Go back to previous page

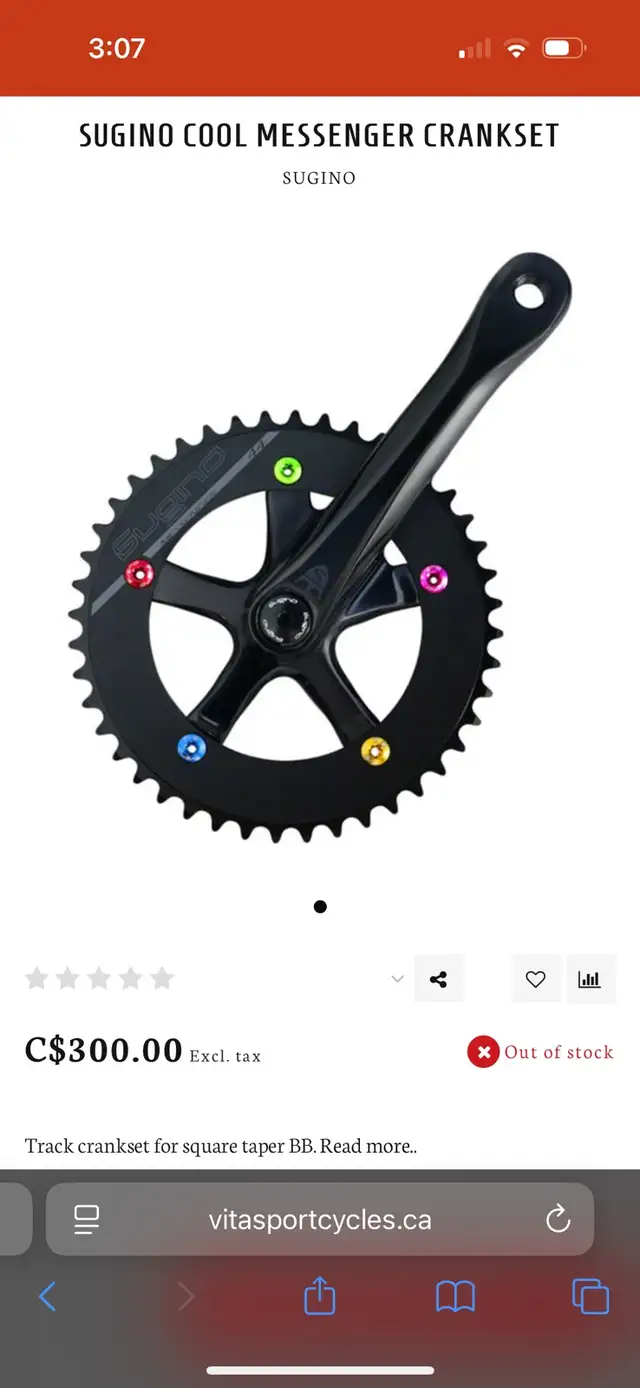pyautogui.click(x=47, y=1297)
